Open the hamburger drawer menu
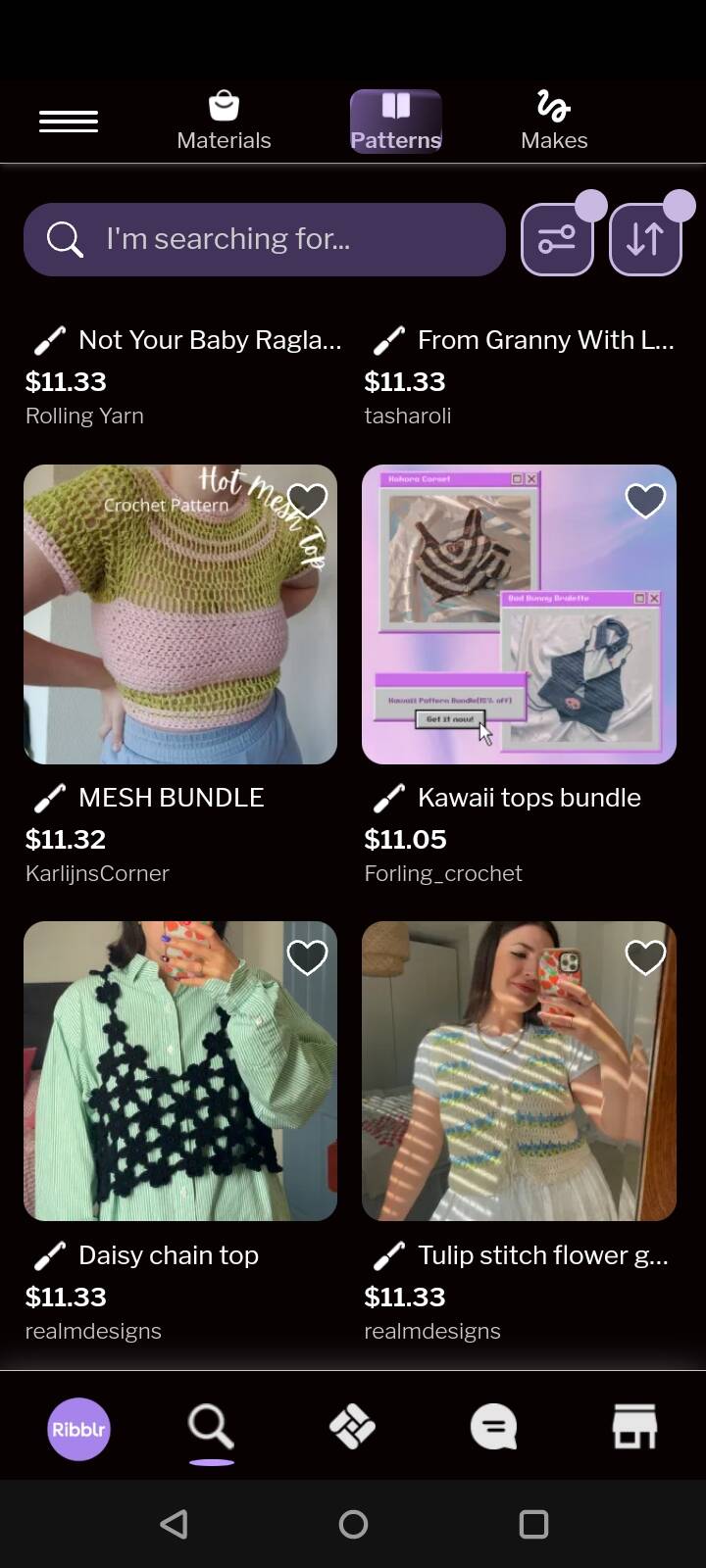Image resolution: width=706 pixels, height=1568 pixels. 69,122
